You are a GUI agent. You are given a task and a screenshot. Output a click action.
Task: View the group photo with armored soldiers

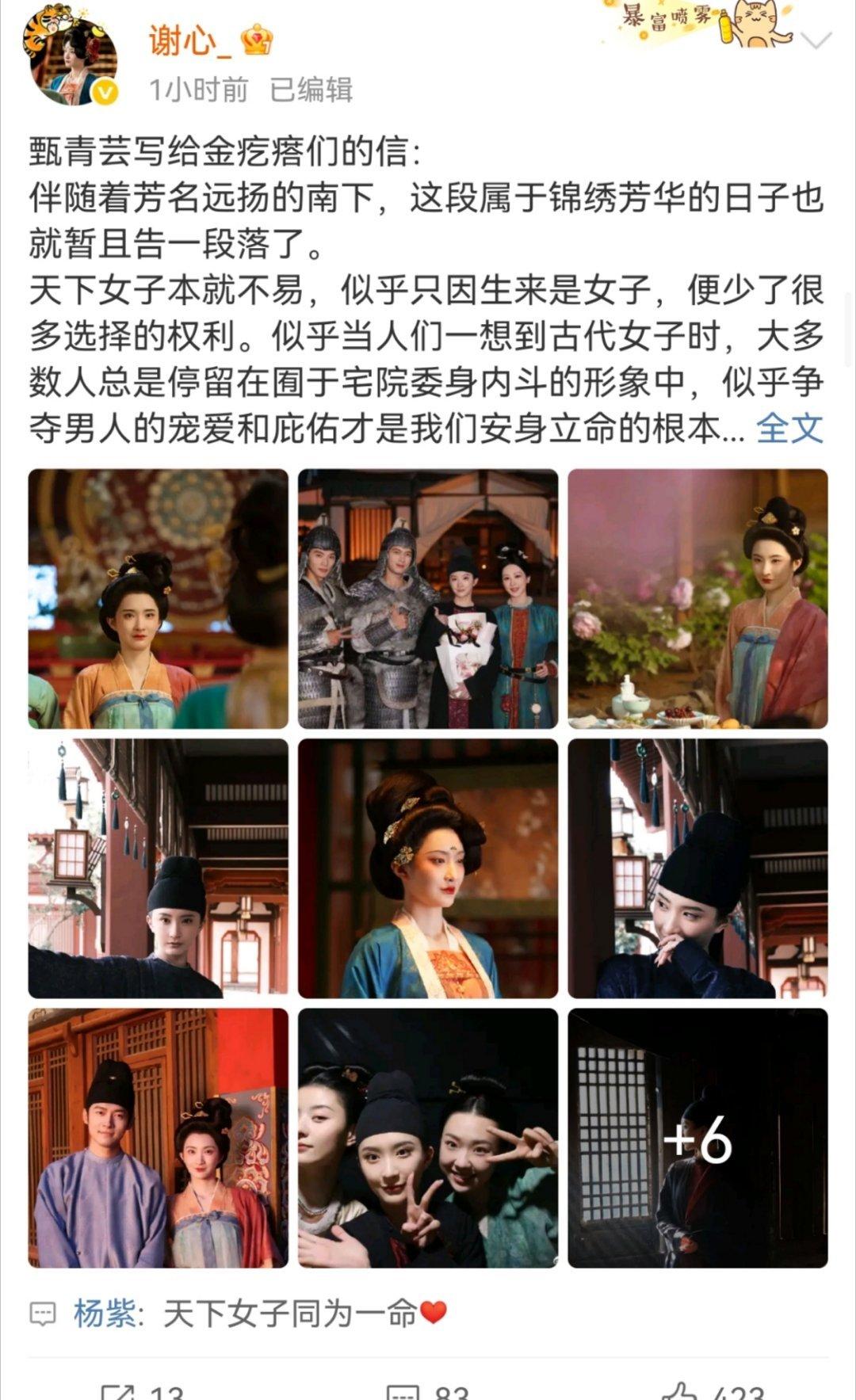tap(428, 599)
